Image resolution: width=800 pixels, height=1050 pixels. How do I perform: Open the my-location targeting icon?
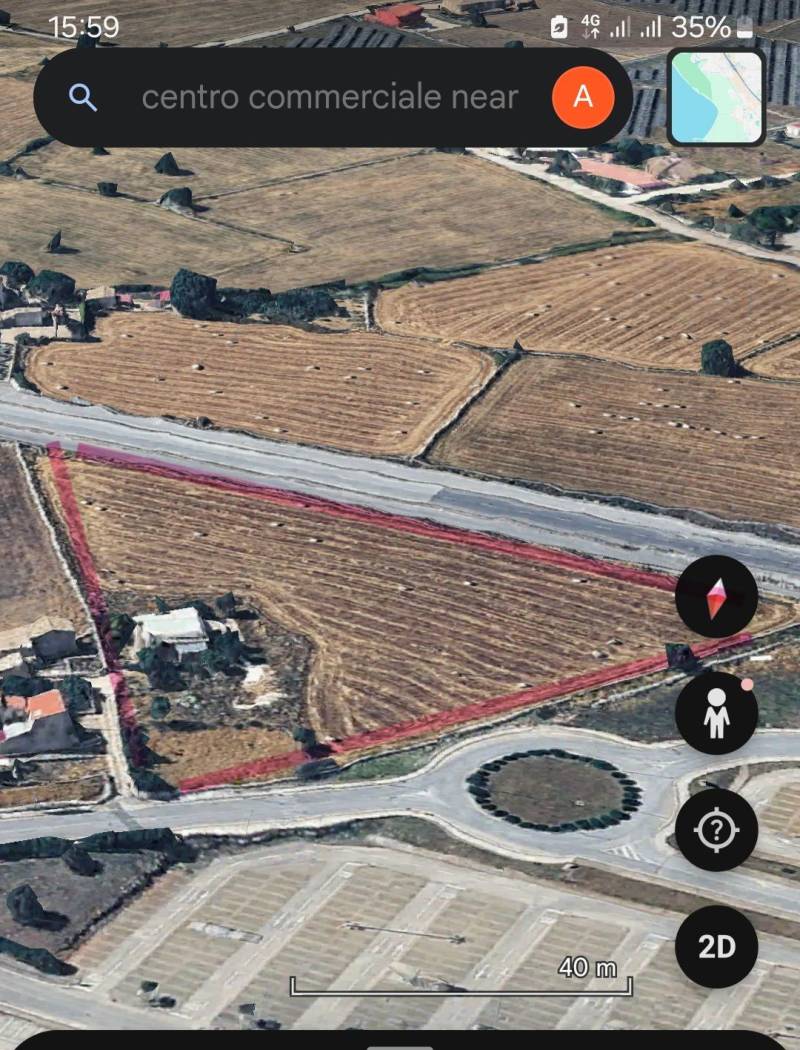[x=716, y=830]
